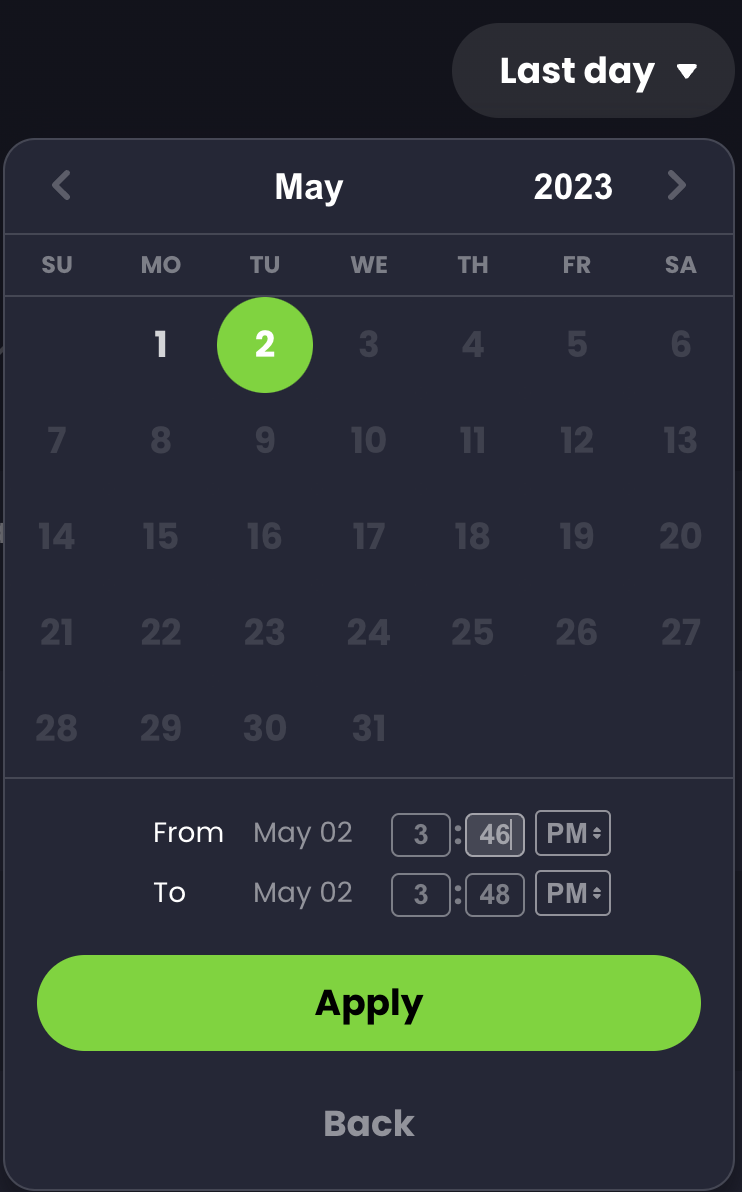Change the From AM/PM selector

pyautogui.click(x=573, y=834)
